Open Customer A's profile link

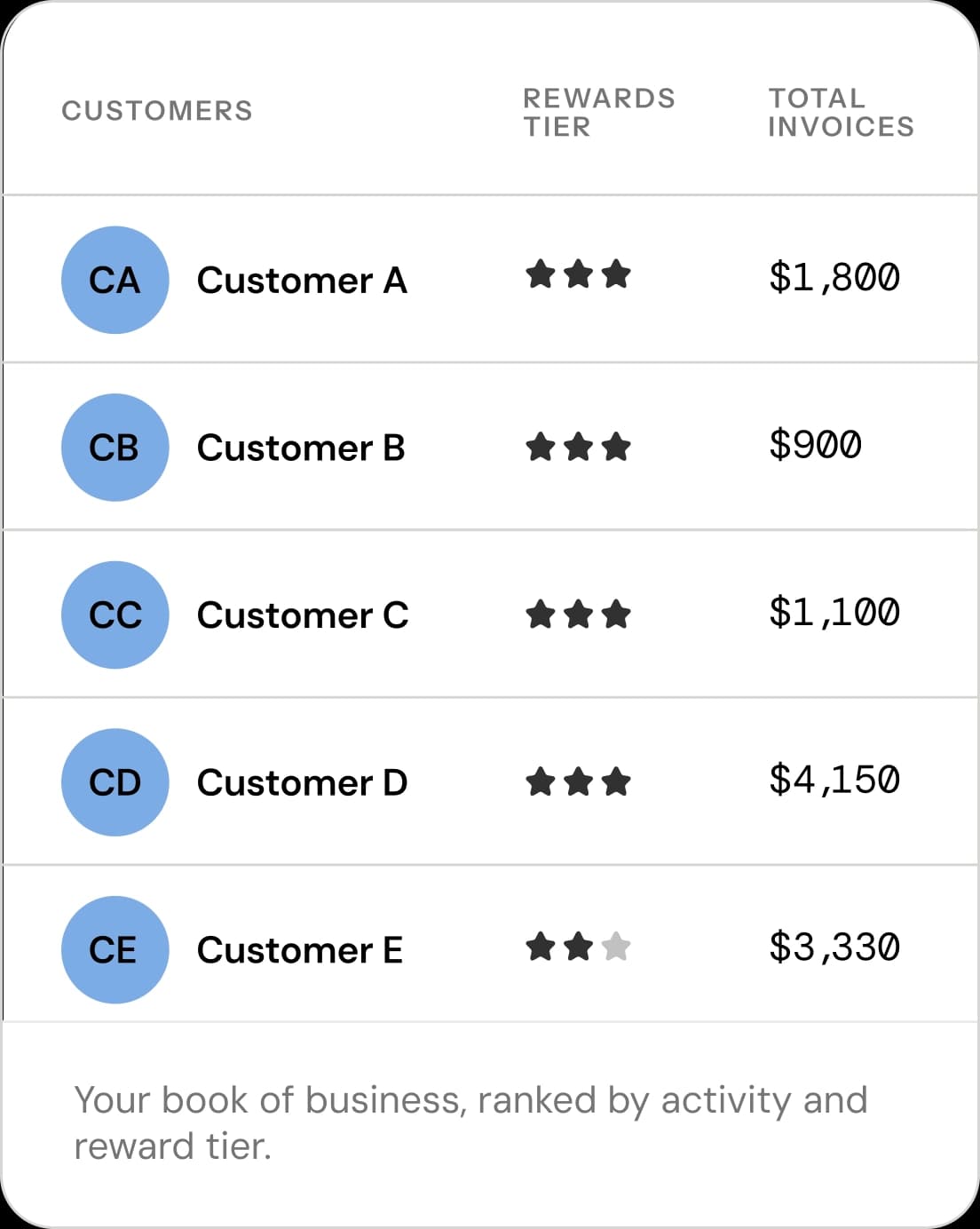click(302, 281)
